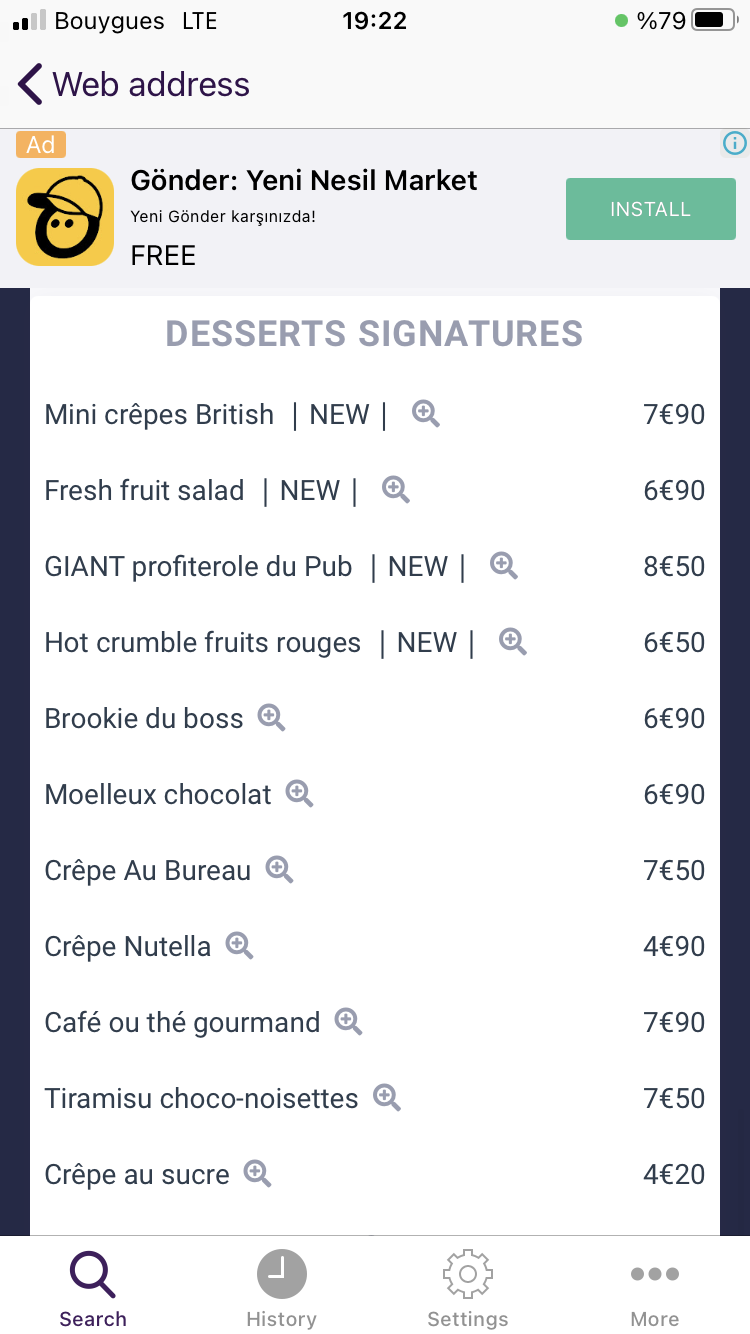The height and width of the screenshot is (1334, 750).
Task: Zoom in on Crêpe Au Bureau
Action: point(280,870)
